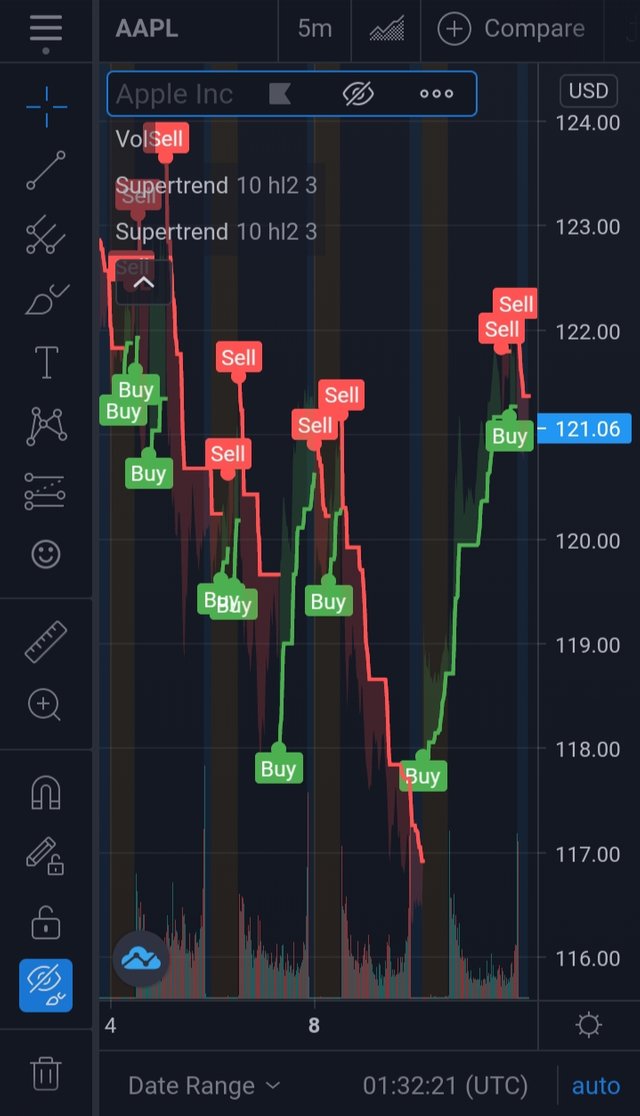Change the 5m chart interval
640x1116 pixels.
[x=314, y=29]
